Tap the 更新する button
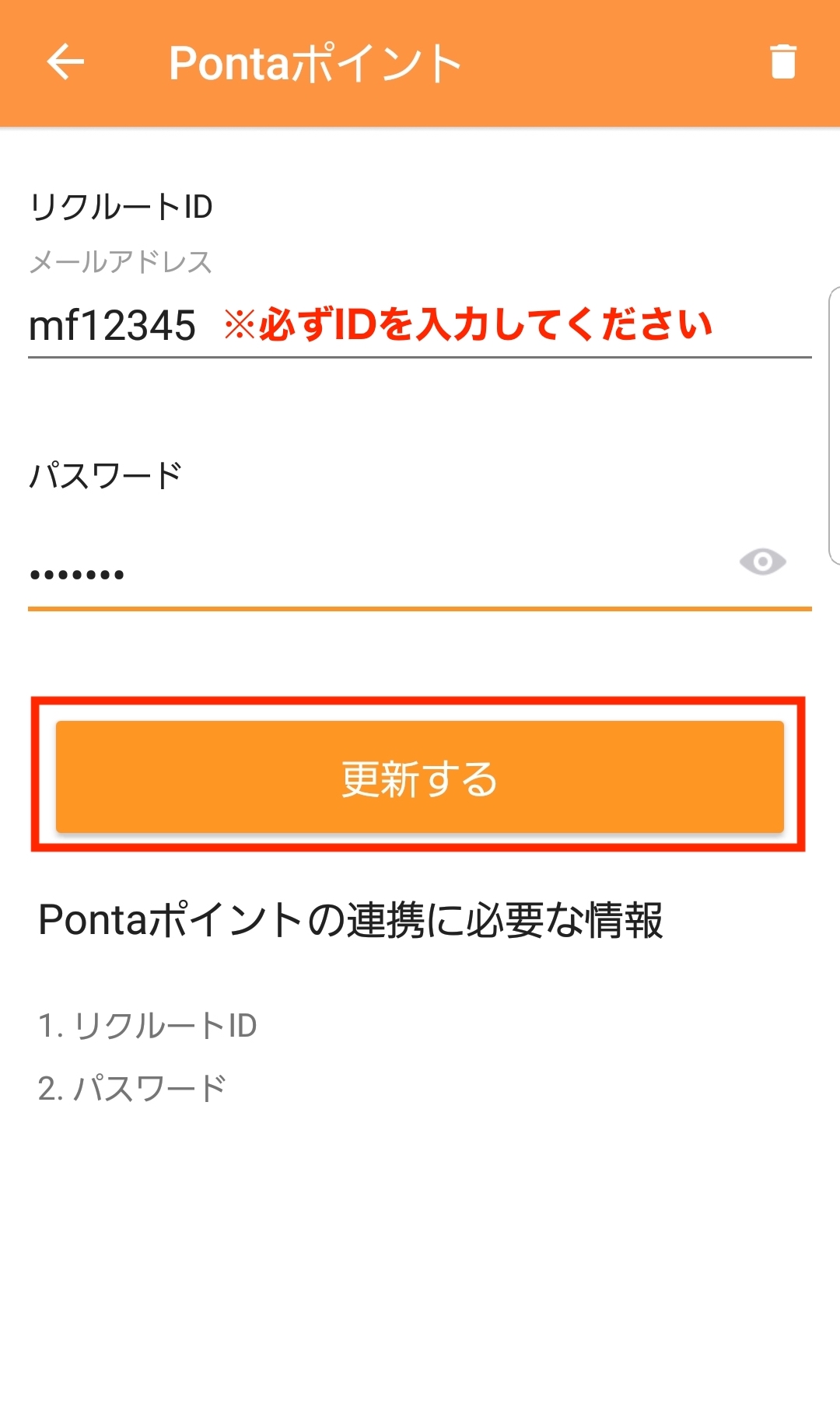The width and height of the screenshot is (840, 1424). coord(420,777)
